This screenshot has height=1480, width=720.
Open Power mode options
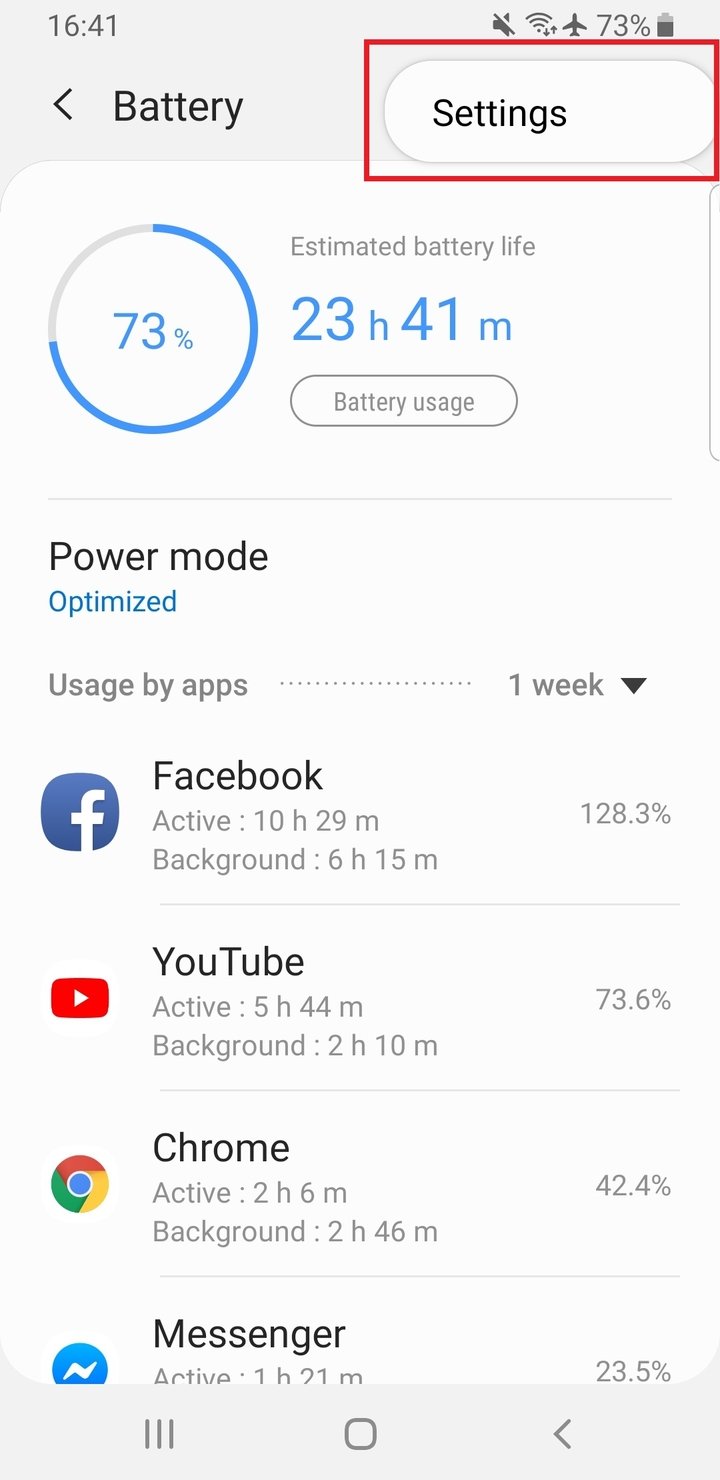pyautogui.click(x=360, y=578)
